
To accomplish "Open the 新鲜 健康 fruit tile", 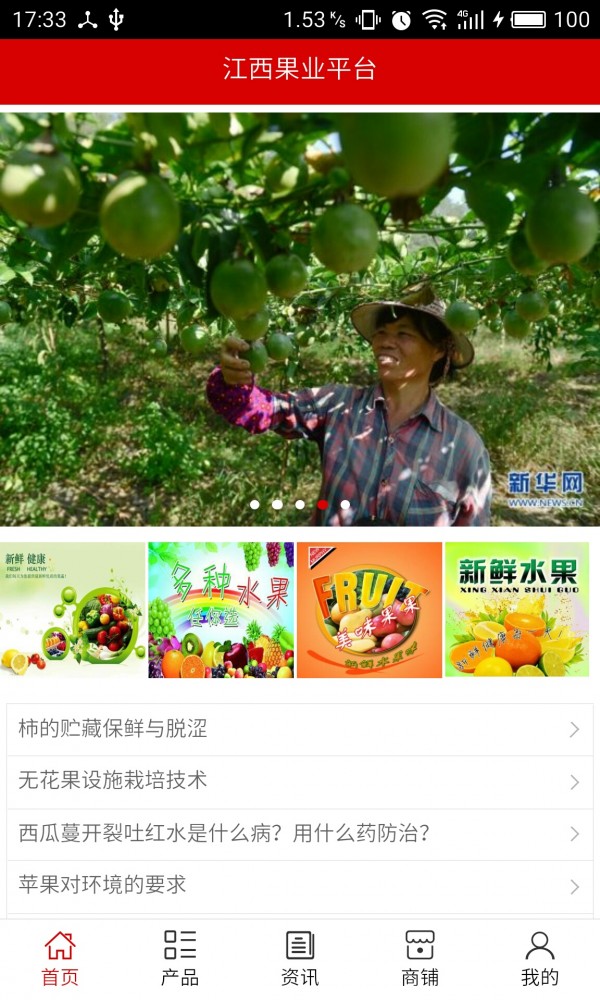I will pyautogui.click(x=73, y=610).
